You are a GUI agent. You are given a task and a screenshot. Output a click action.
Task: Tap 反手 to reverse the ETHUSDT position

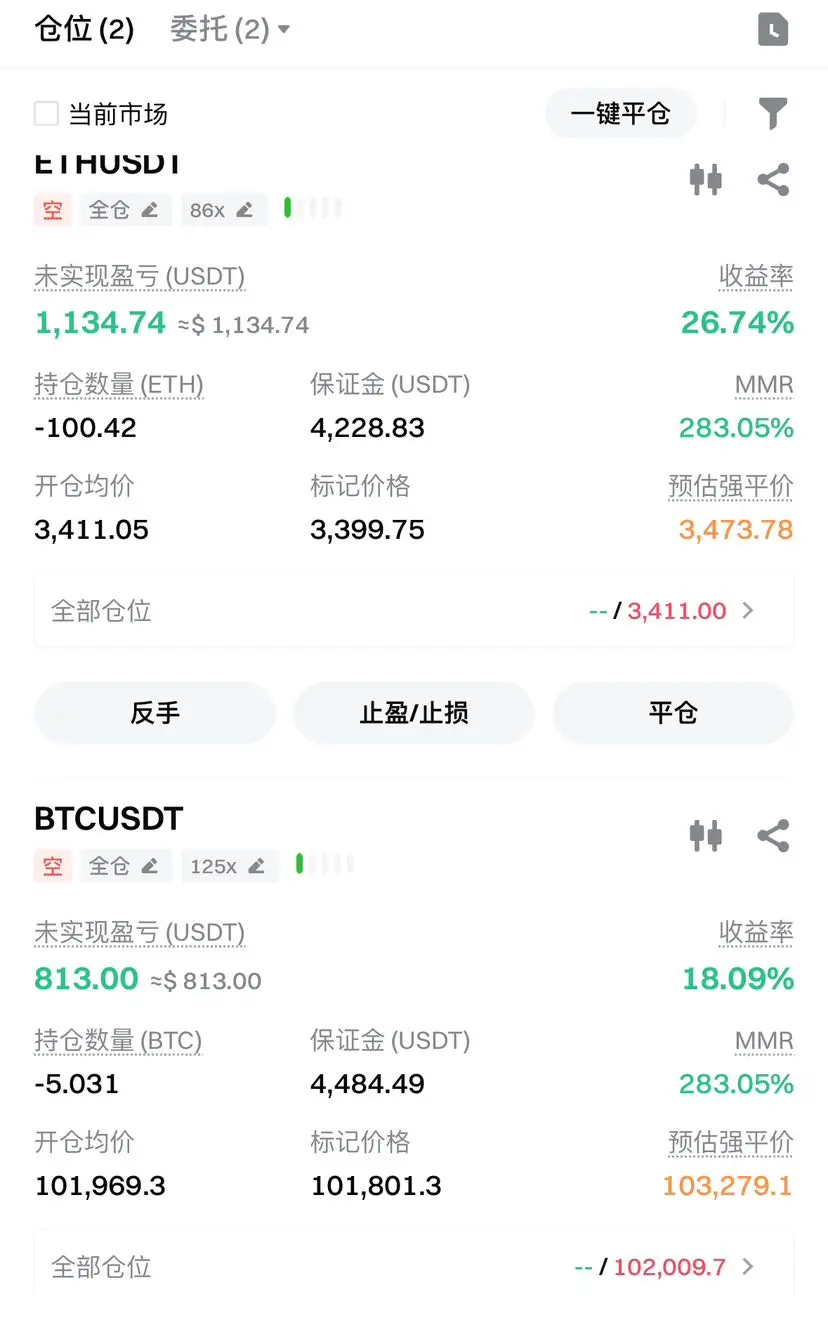pos(155,713)
